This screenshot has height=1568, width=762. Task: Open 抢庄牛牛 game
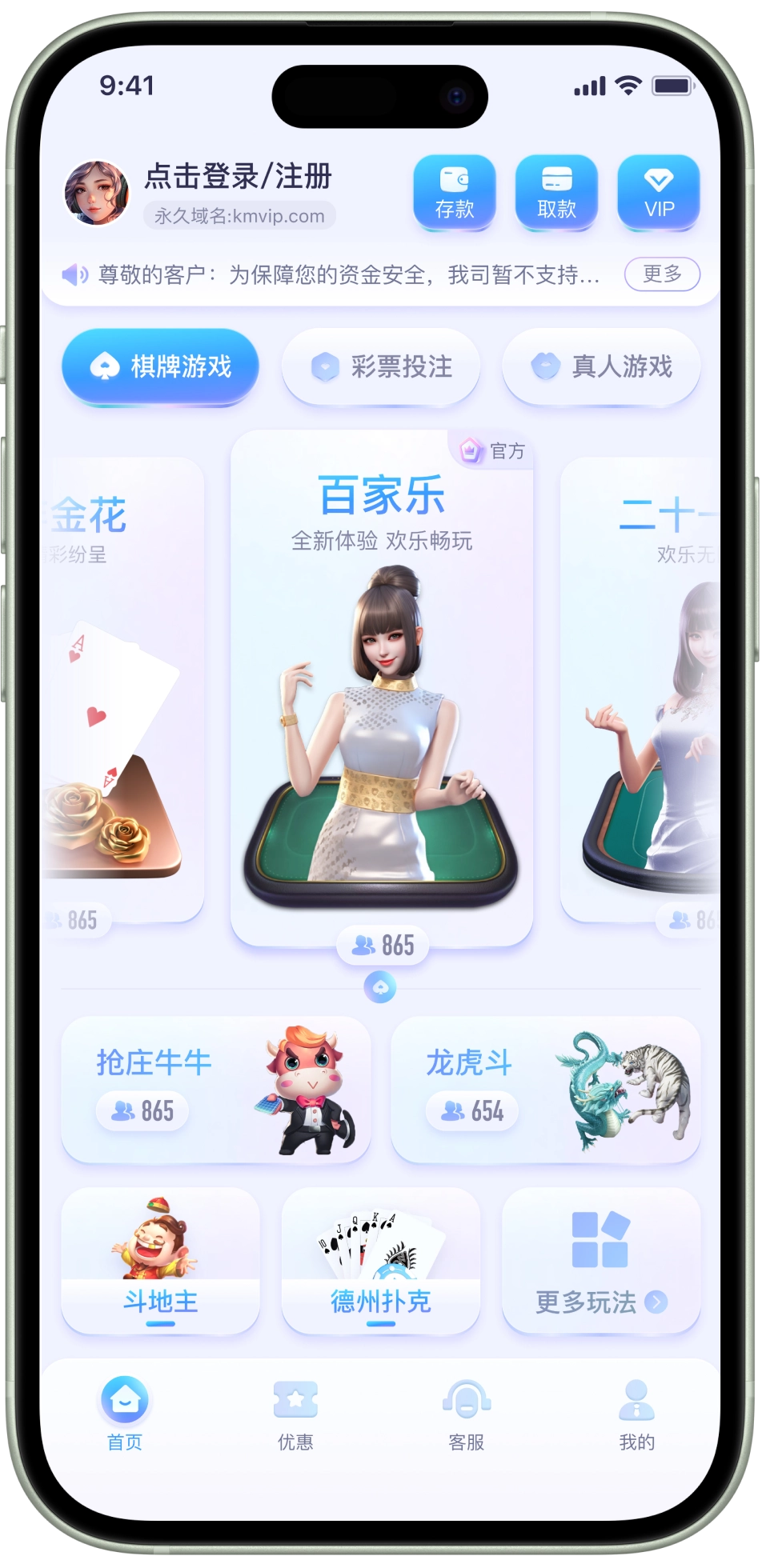point(215,1090)
